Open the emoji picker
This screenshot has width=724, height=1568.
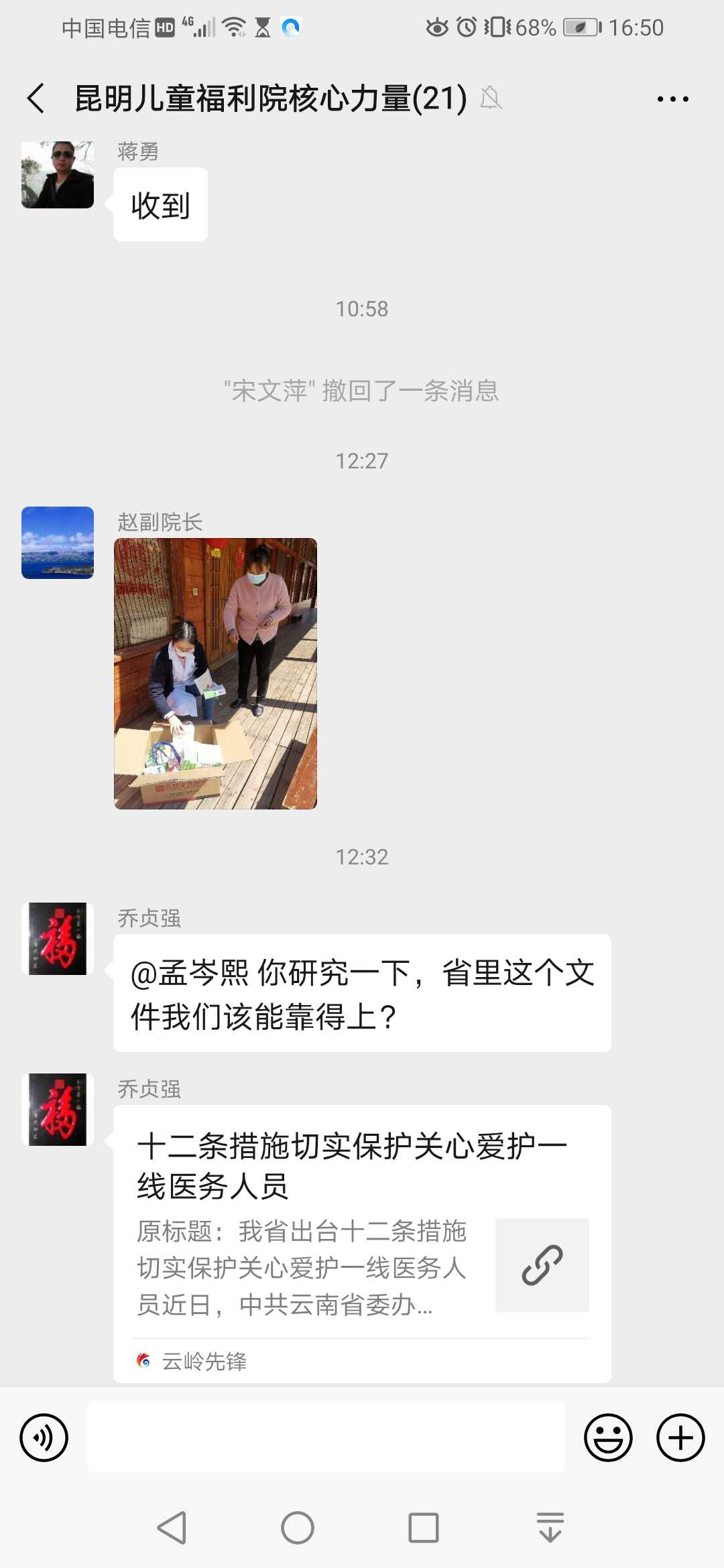tap(608, 1438)
